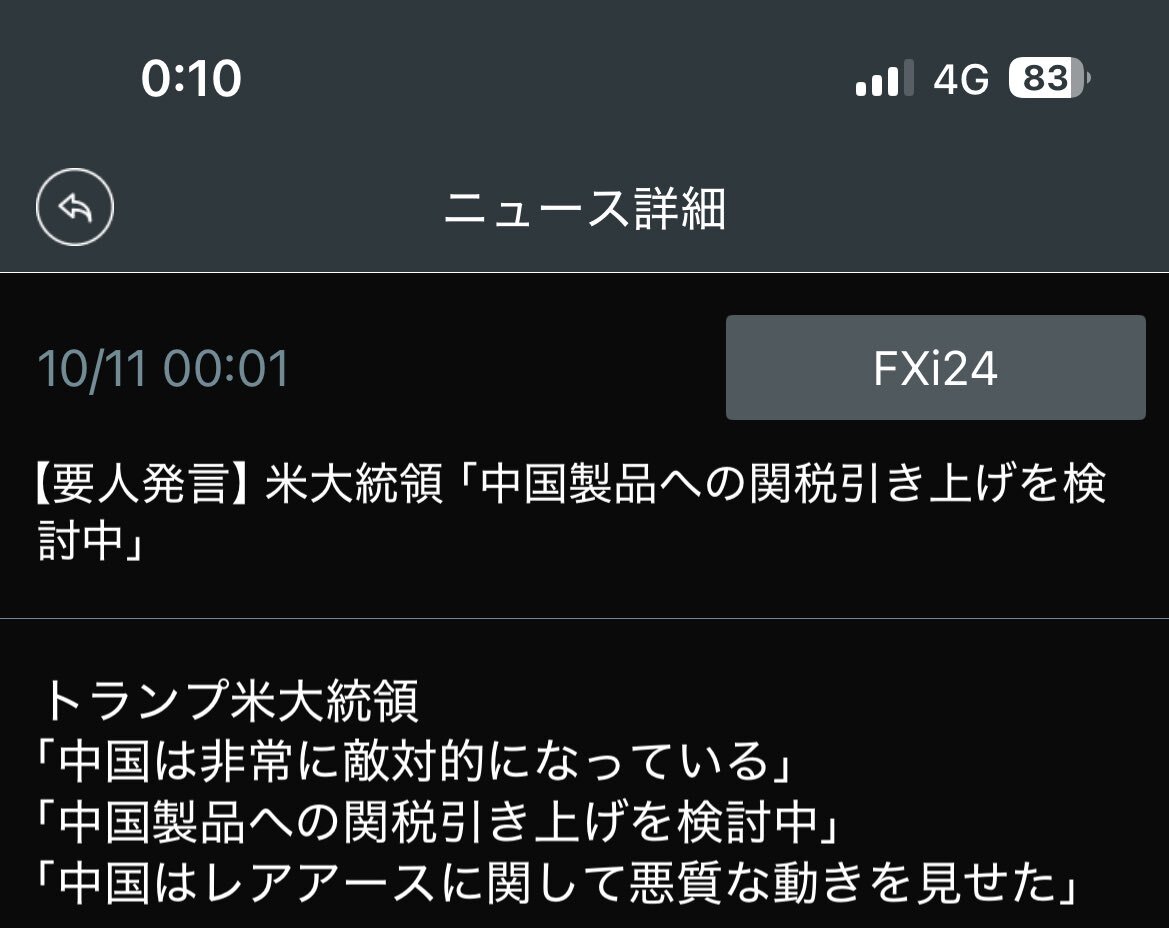Go back using the return arrow icon

coord(75,207)
